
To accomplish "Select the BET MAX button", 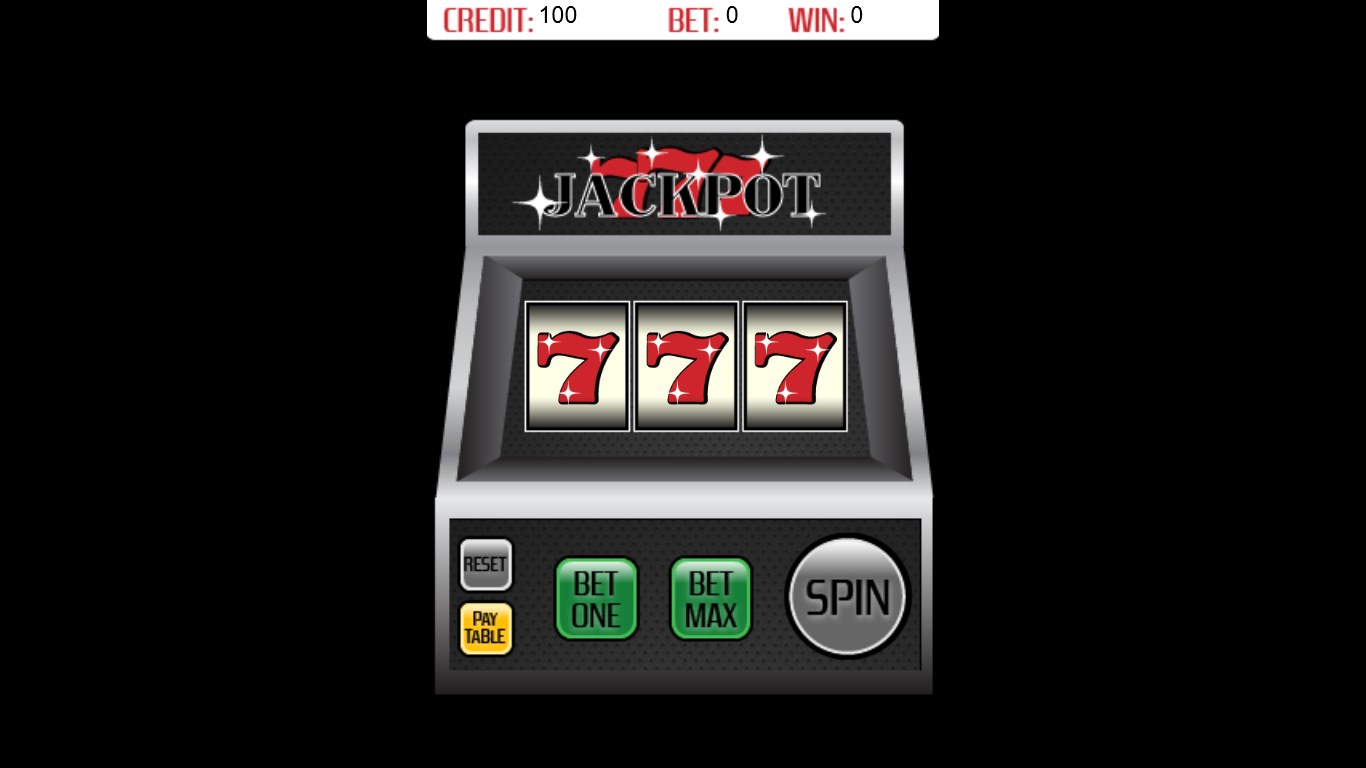I will (710, 598).
